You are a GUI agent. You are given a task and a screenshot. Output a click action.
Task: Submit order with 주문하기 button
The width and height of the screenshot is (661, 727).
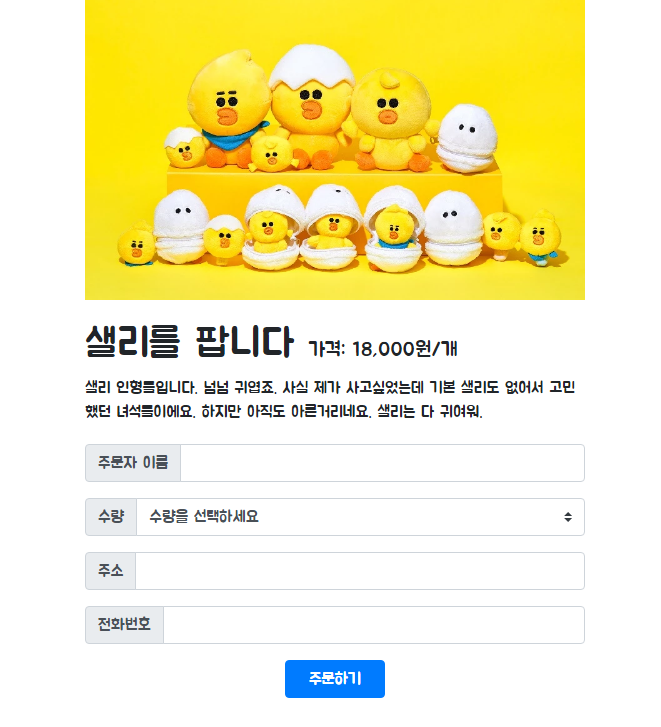334,679
